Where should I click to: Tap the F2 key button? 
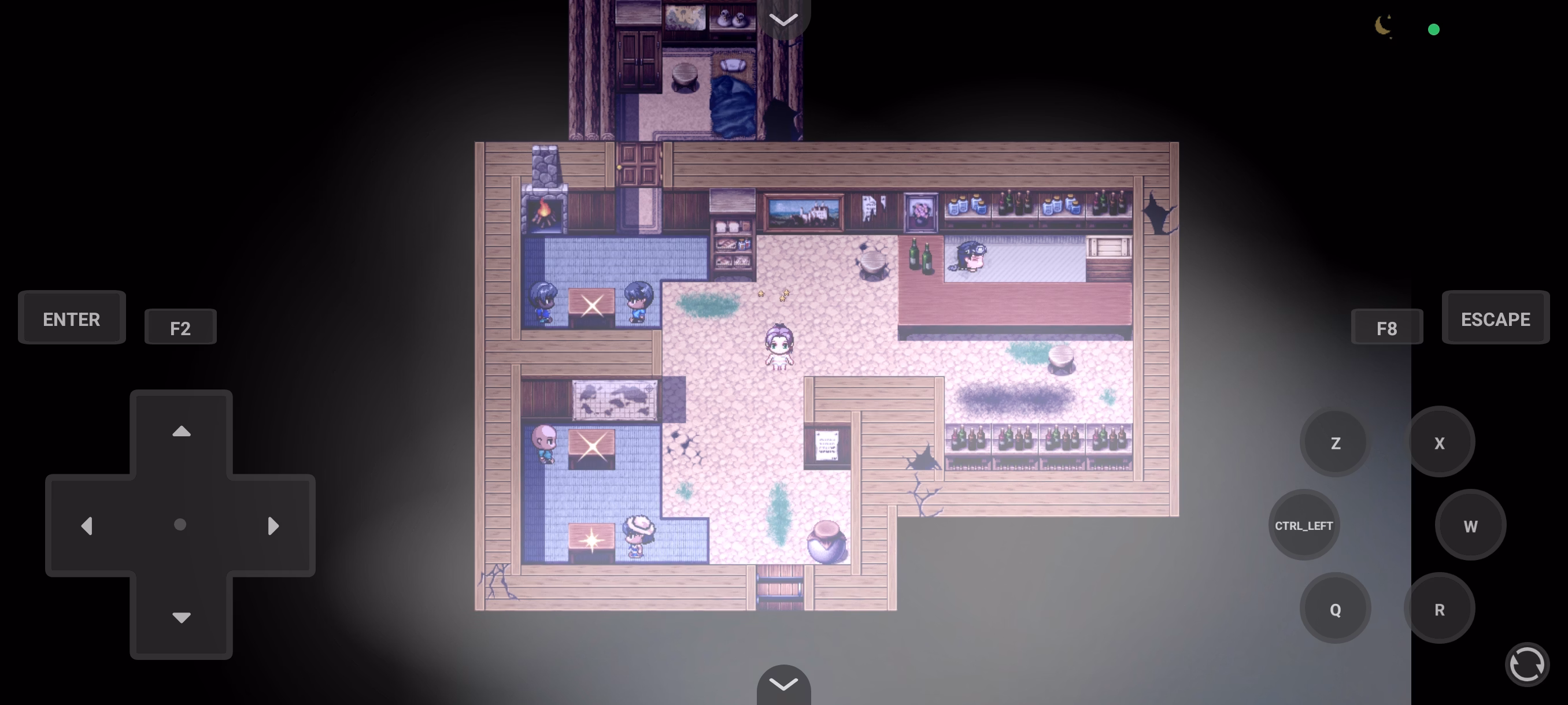click(x=180, y=328)
